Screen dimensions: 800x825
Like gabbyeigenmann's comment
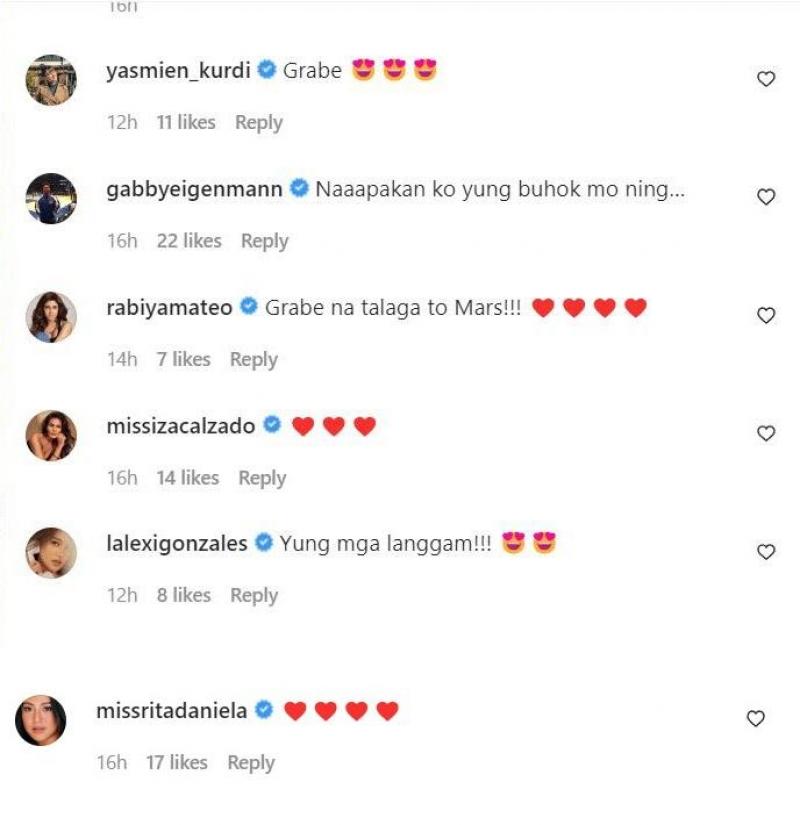point(766,197)
